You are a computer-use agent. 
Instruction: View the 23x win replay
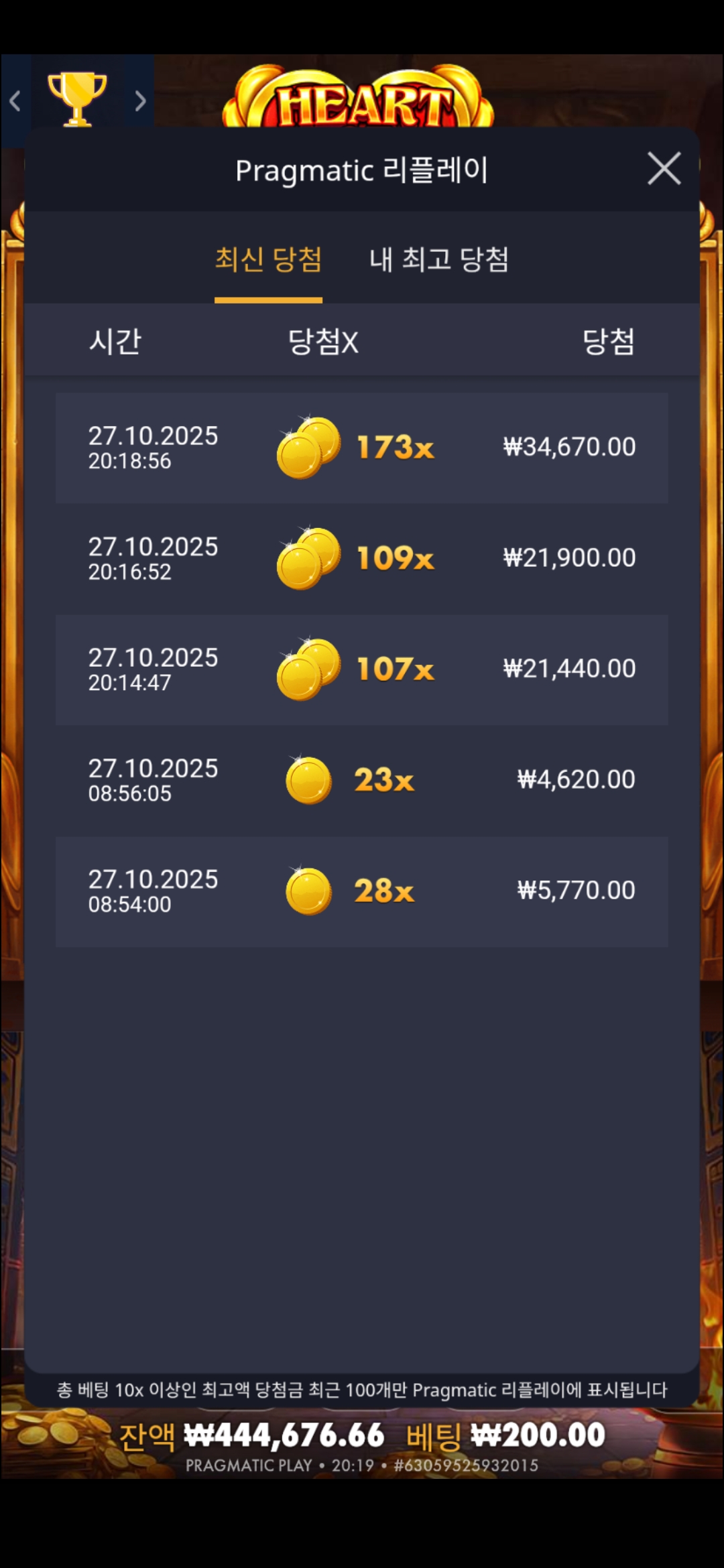tap(362, 780)
